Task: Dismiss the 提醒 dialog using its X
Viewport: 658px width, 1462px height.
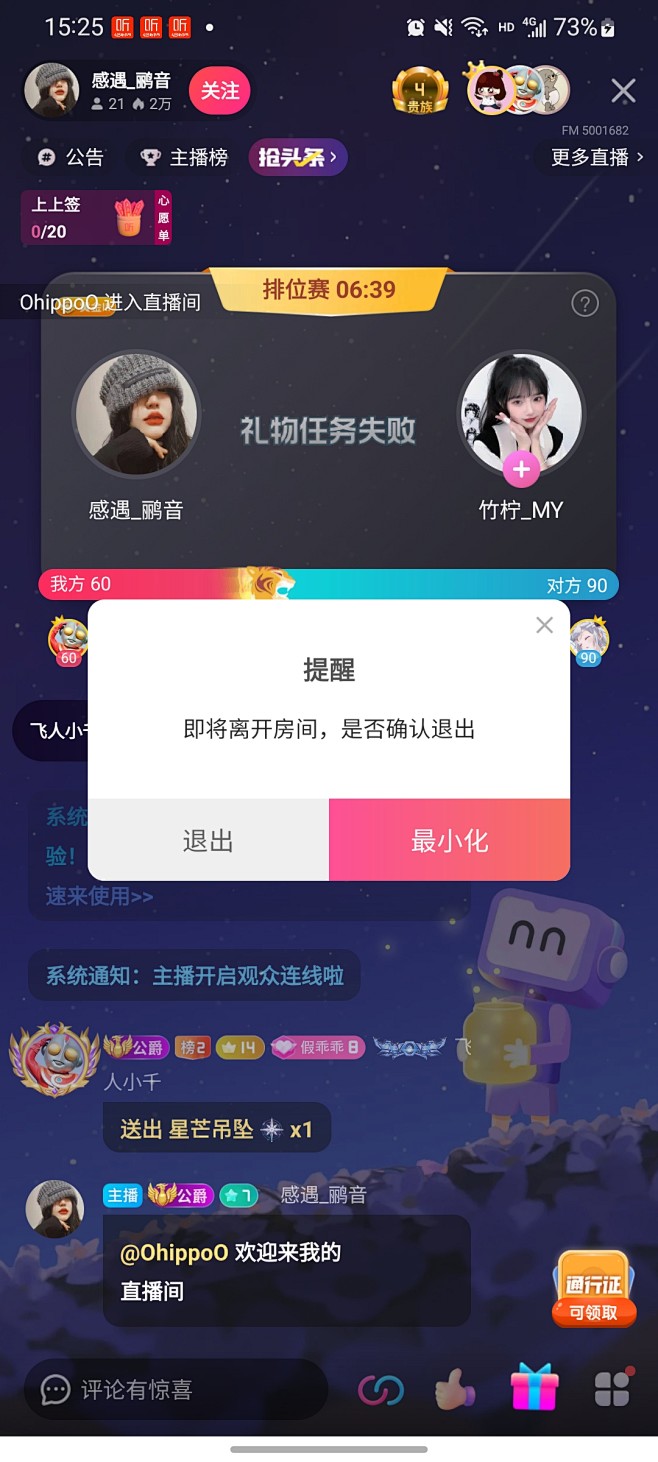Action: [x=544, y=625]
